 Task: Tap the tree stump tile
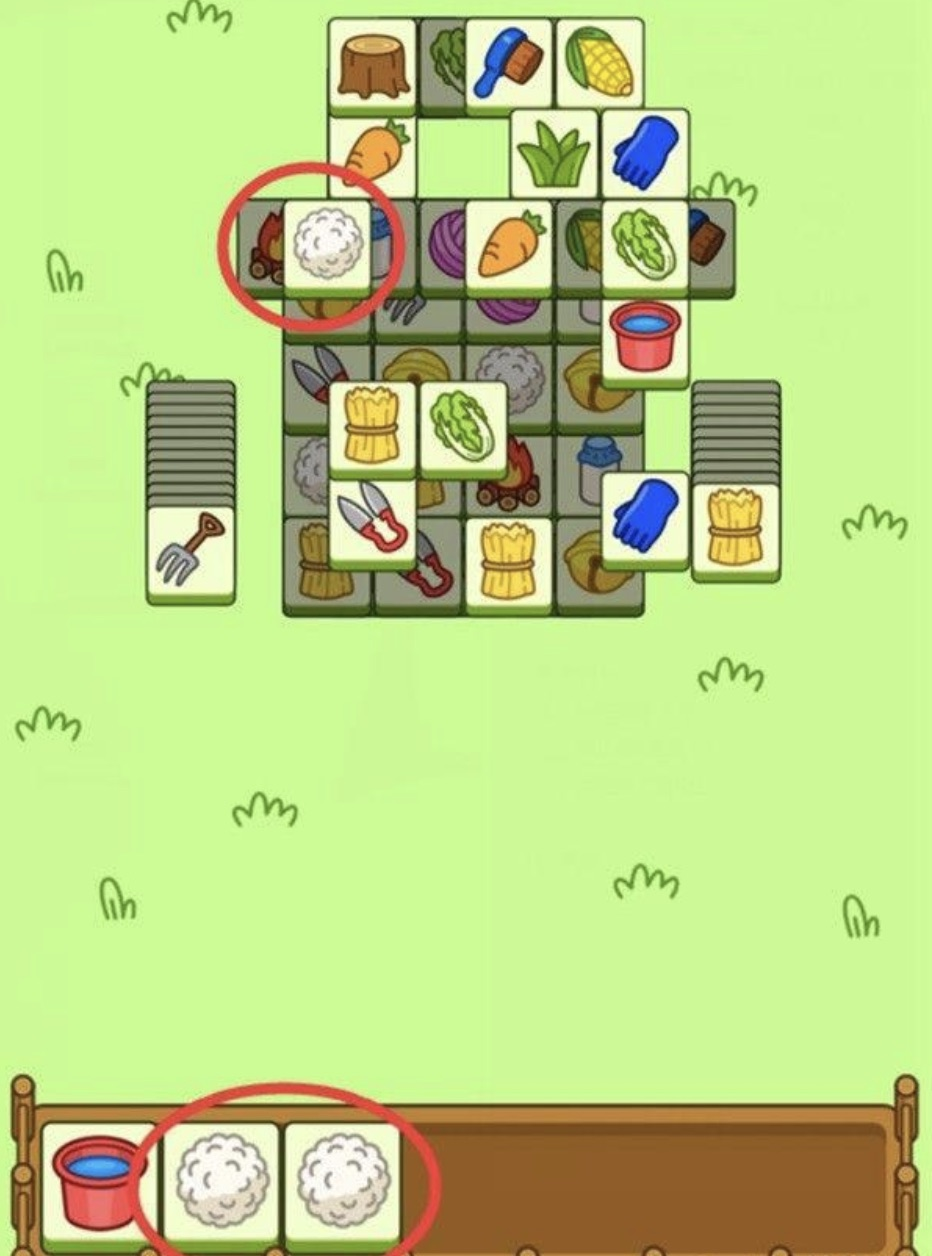pos(372,65)
